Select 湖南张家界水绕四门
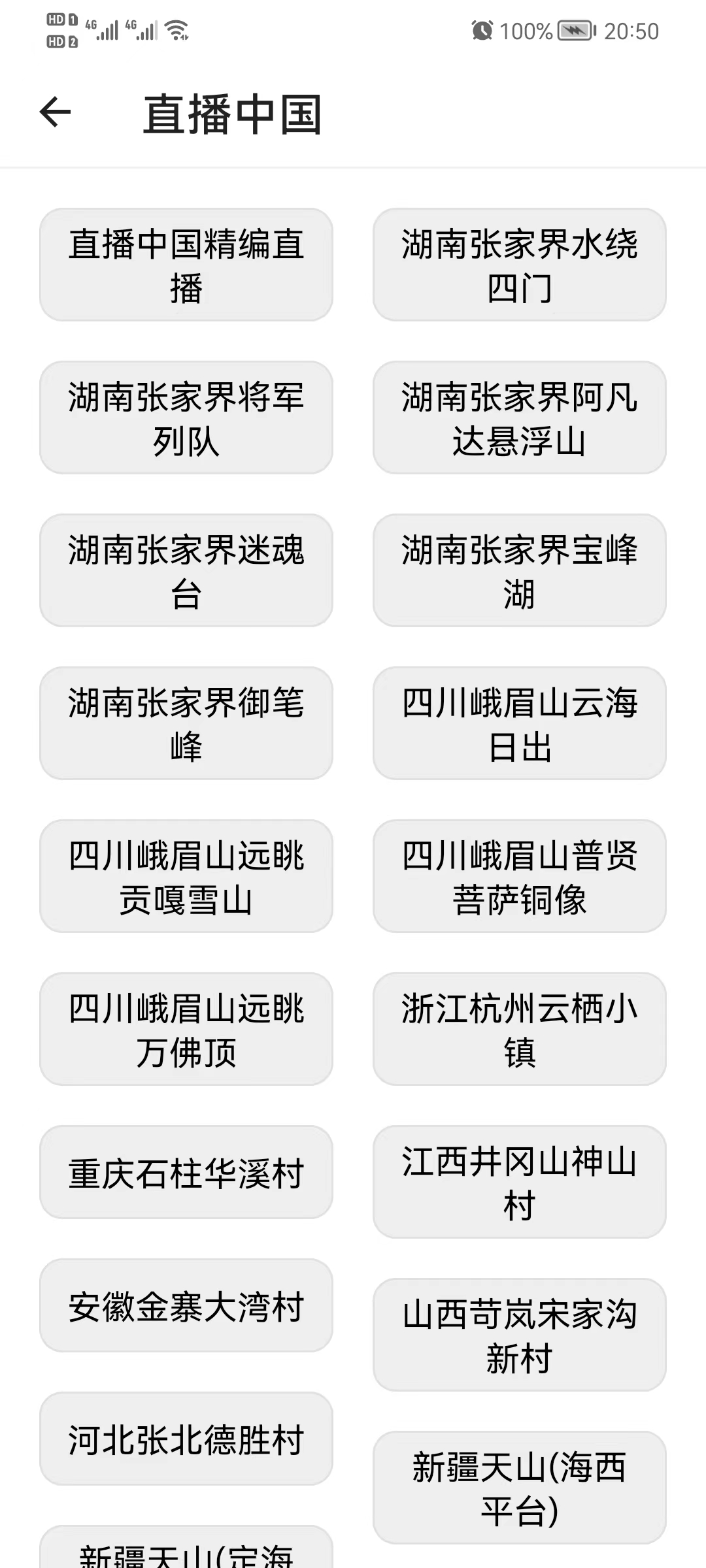The width and height of the screenshot is (706, 1568). click(x=519, y=265)
